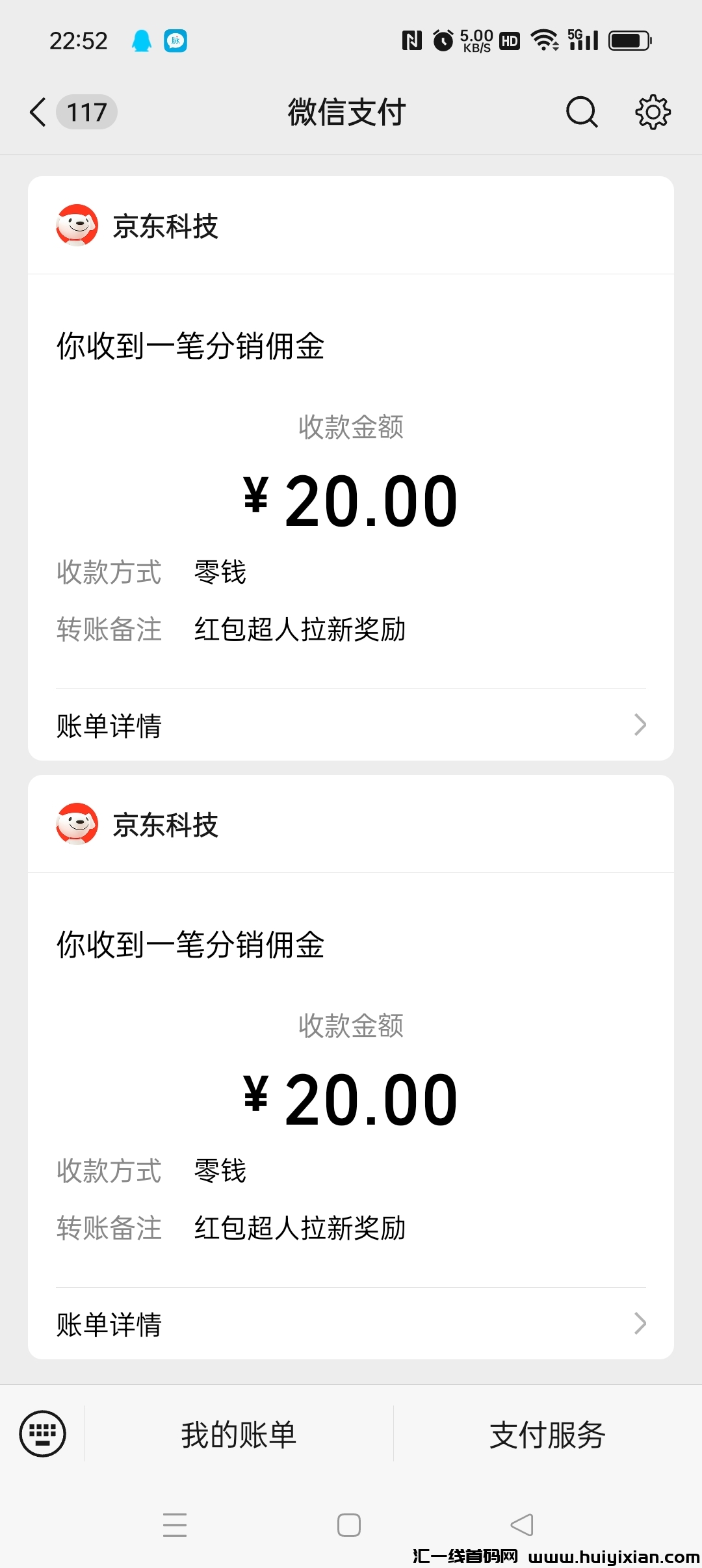Open the 支付服务 menu at the bottom
Image resolution: width=702 pixels, height=1568 pixels.
547,1435
